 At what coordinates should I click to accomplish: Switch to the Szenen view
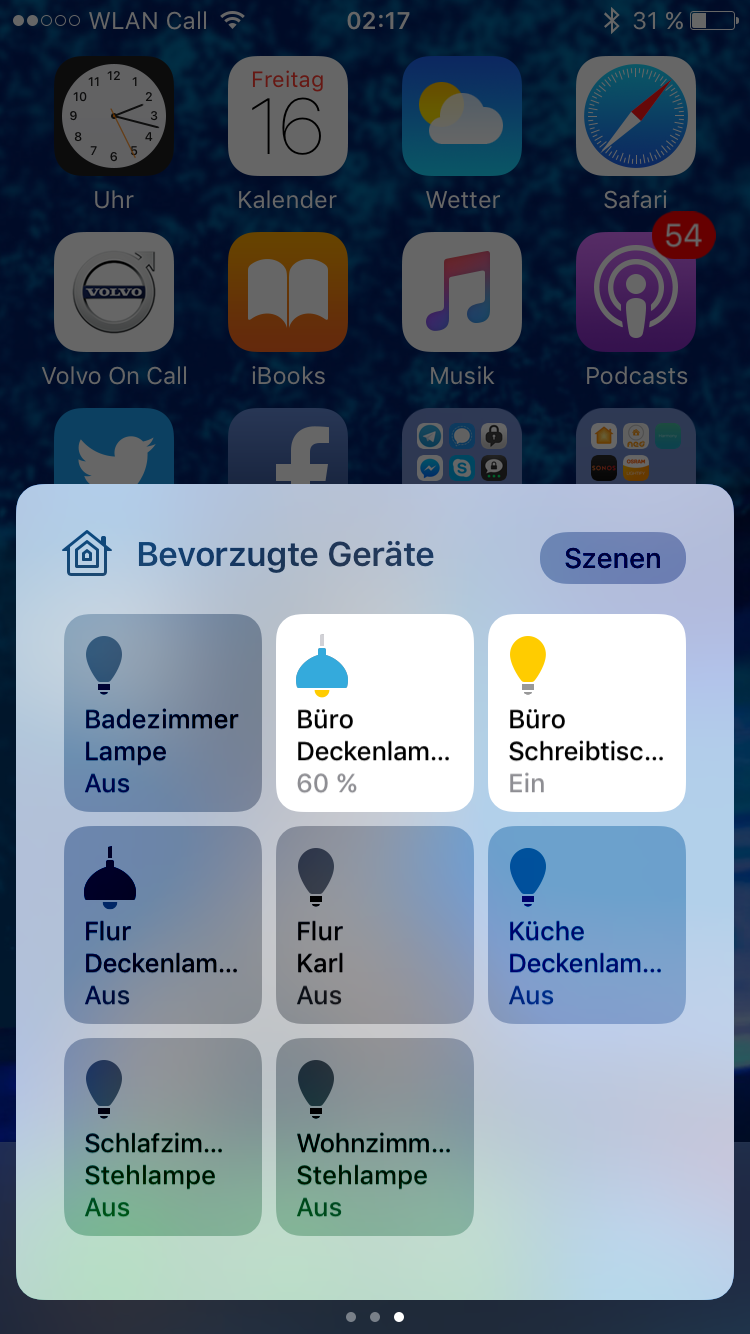click(x=612, y=558)
